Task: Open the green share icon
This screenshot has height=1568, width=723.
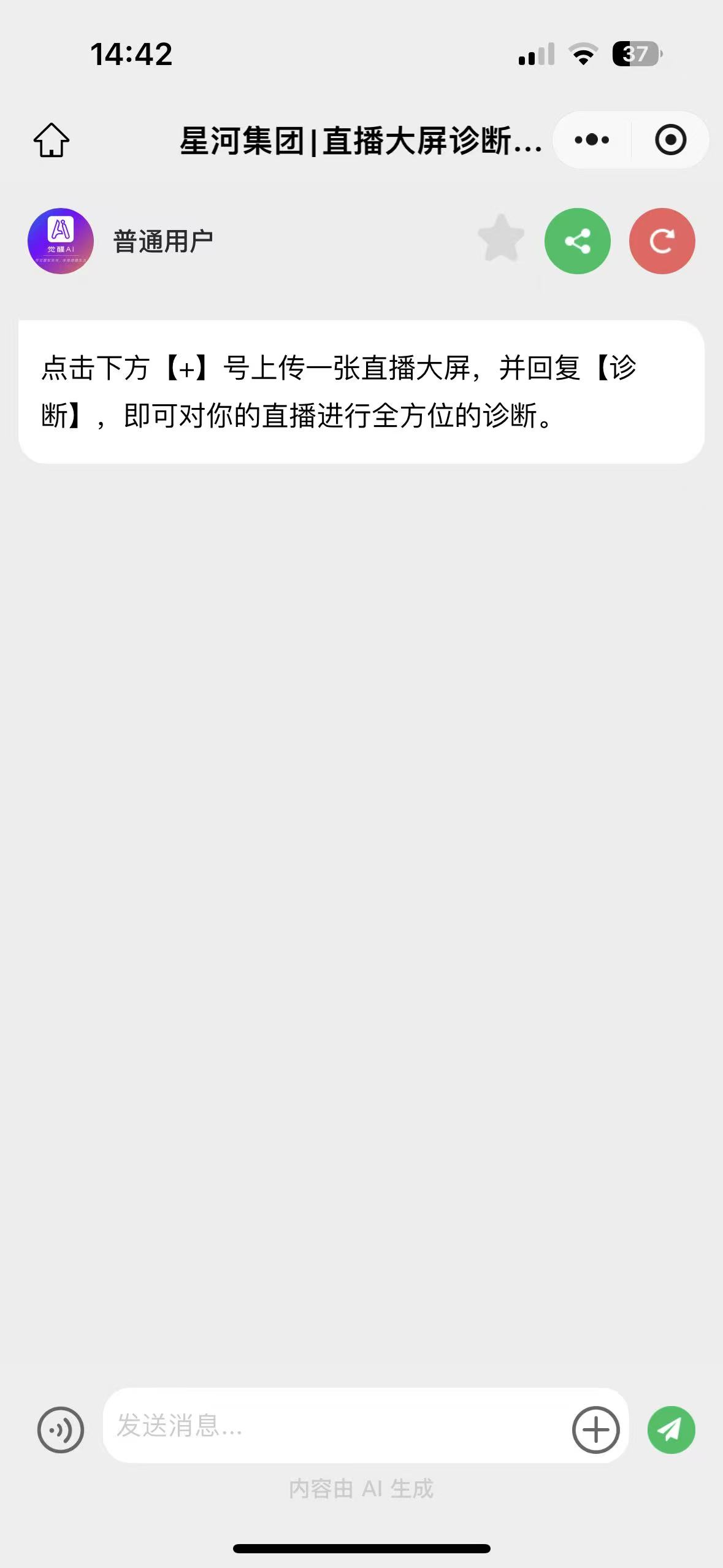Action: (x=577, y=241)
